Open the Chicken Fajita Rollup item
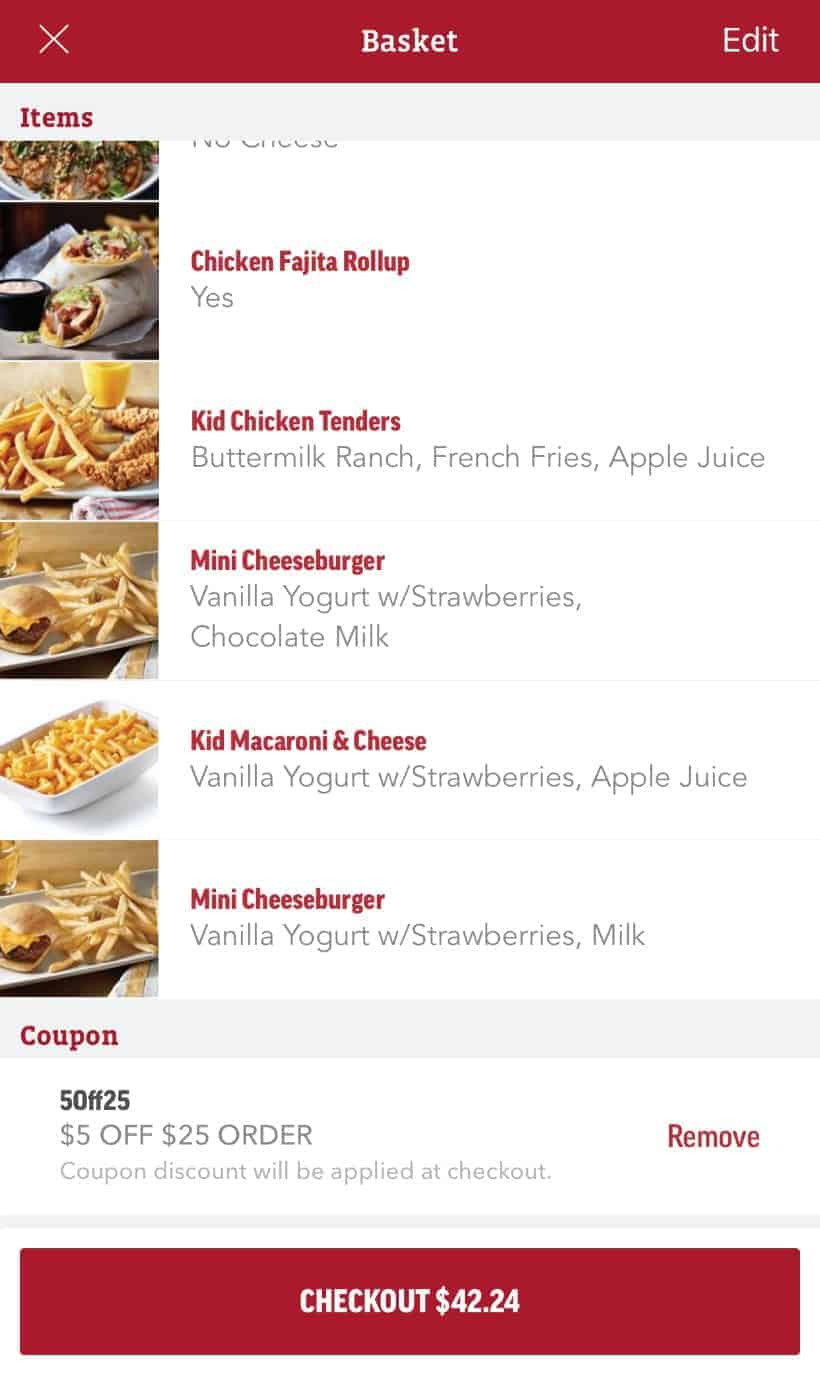Viewport: 820px width, 1375px height. point(410,281)
